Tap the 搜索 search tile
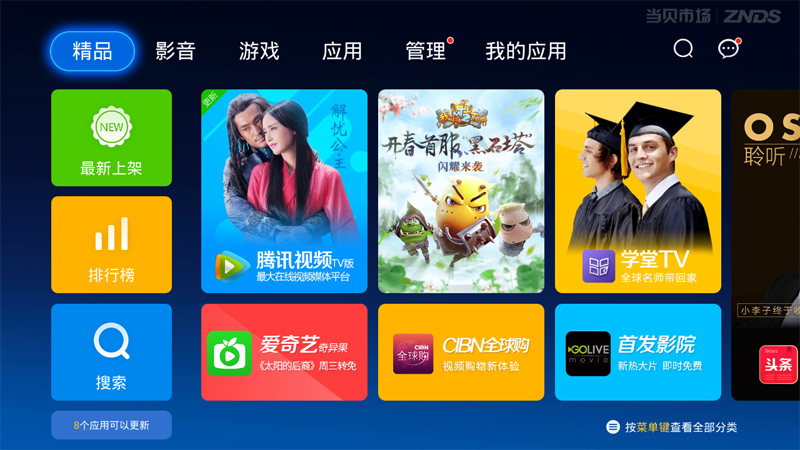800x450 pixels. click(x=111, y=352)
